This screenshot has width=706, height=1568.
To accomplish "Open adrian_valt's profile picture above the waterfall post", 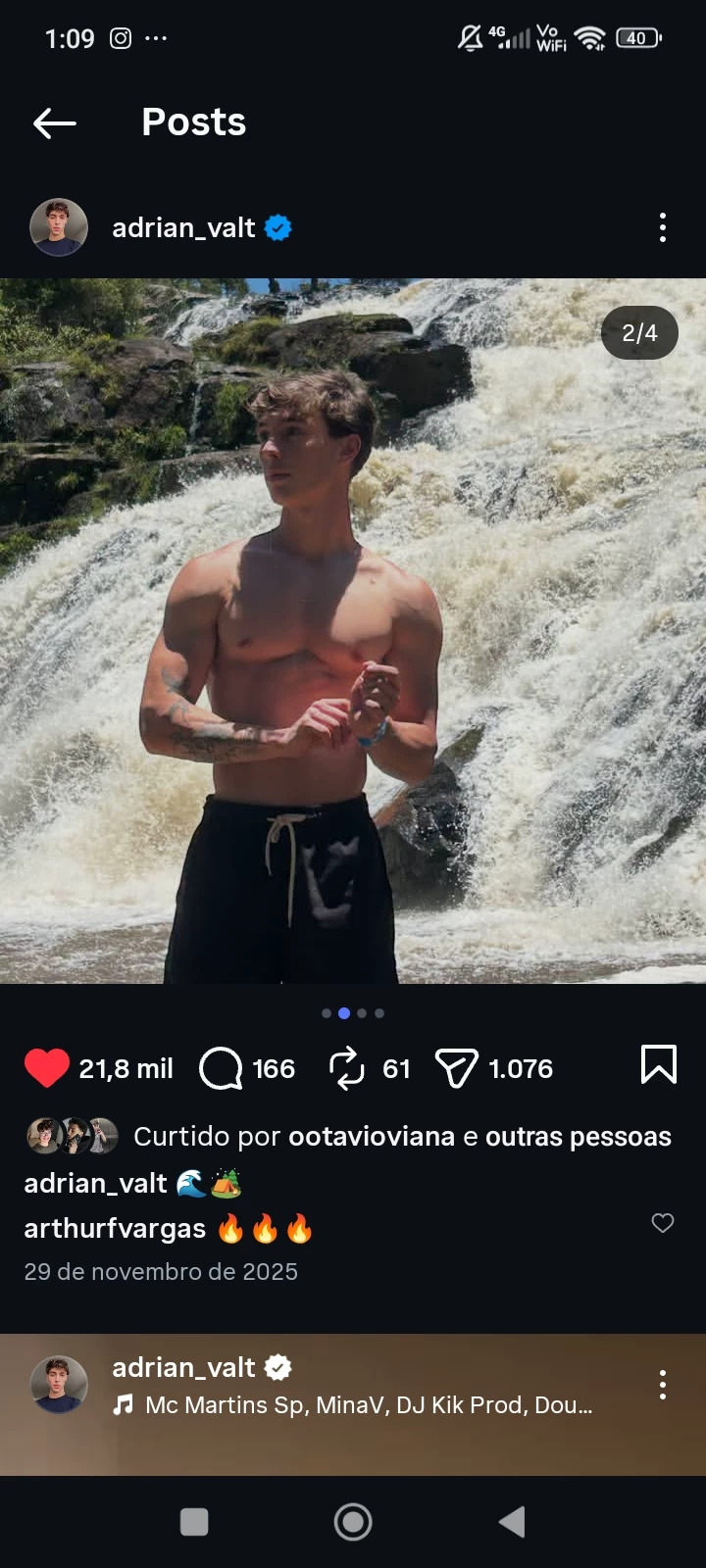I will point(59,227).
